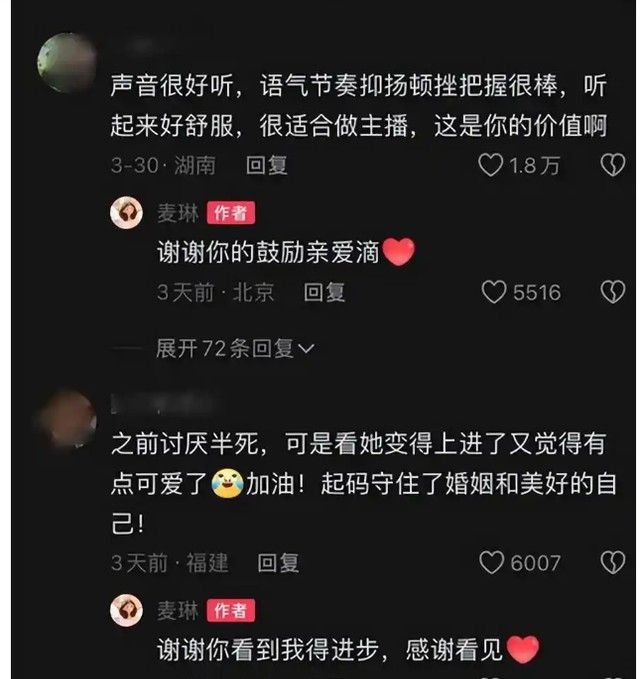Reply to 麦琳's Beijing response

[x=324, y=292]
